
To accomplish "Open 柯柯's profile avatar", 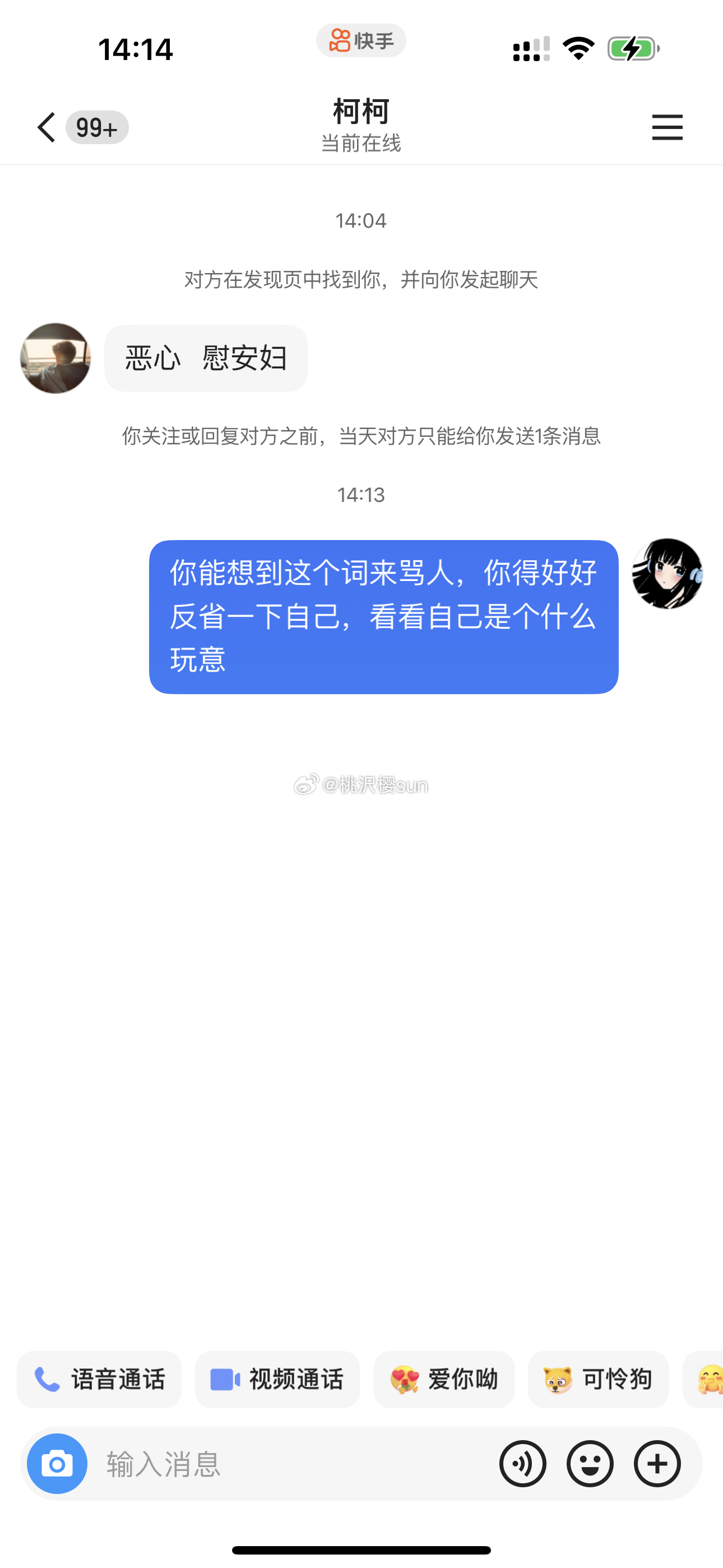I will [x=55, y=358].
